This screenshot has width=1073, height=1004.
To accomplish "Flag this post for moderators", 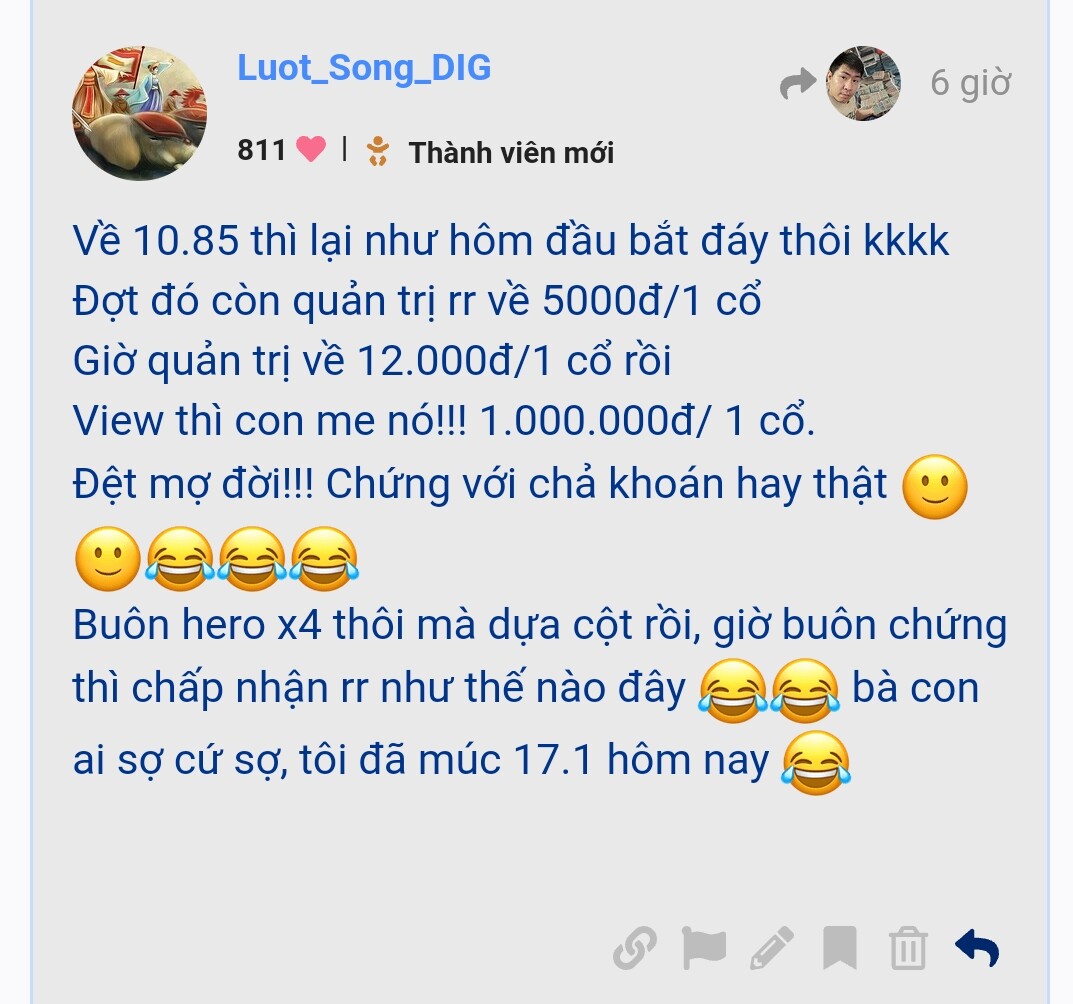I will pyautogui.click(x=703, y=946).
